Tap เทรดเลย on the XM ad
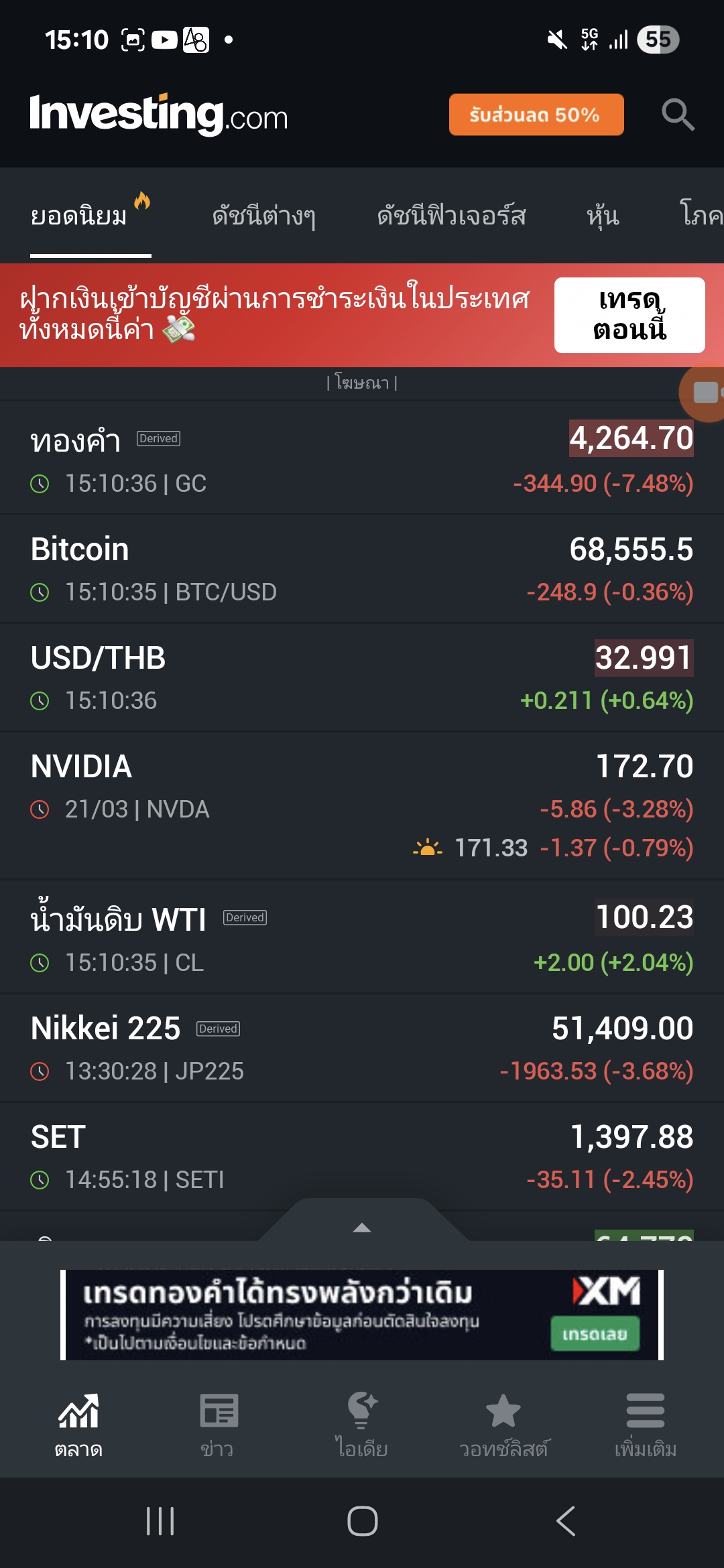 pyautogui.click(x=595, y=1334)
